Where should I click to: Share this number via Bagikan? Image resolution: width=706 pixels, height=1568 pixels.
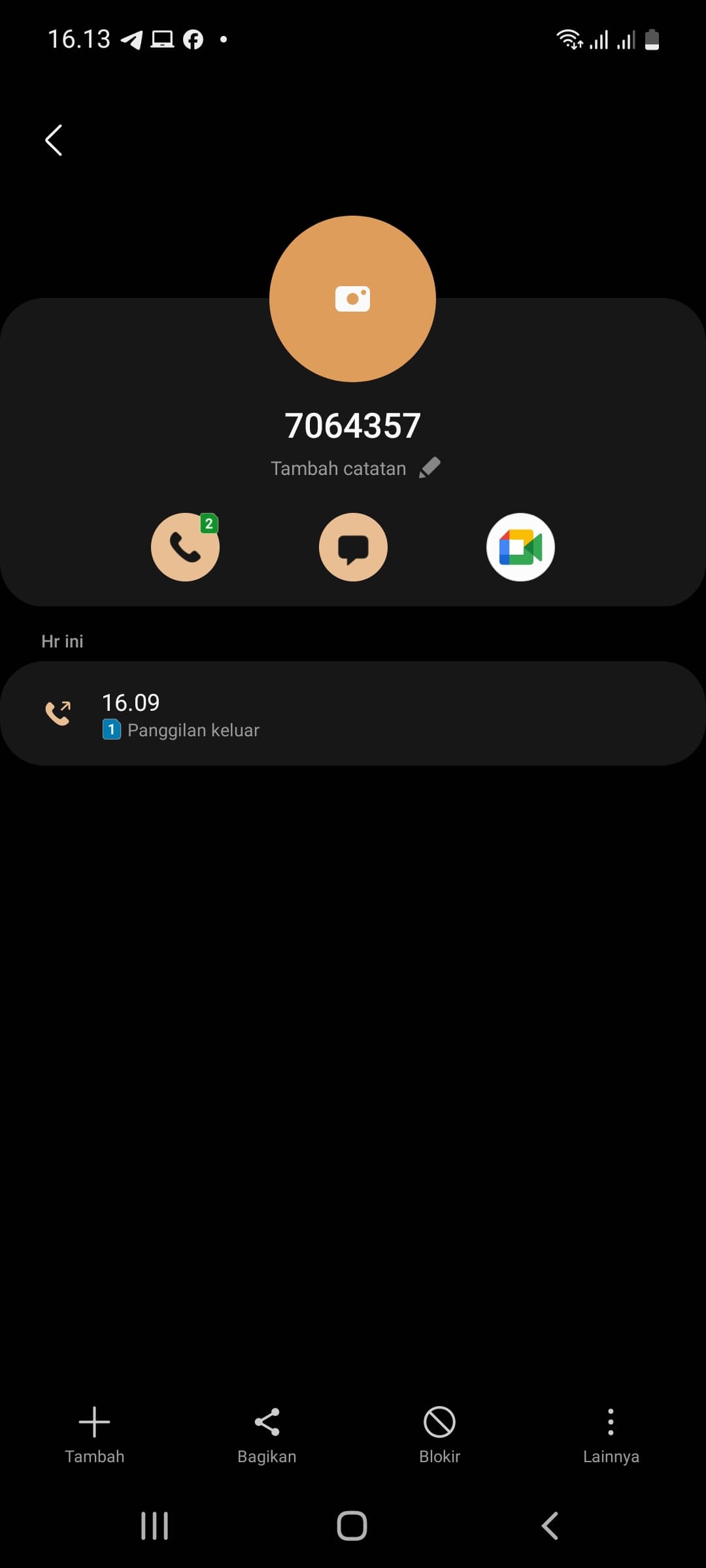[267, 1434]
